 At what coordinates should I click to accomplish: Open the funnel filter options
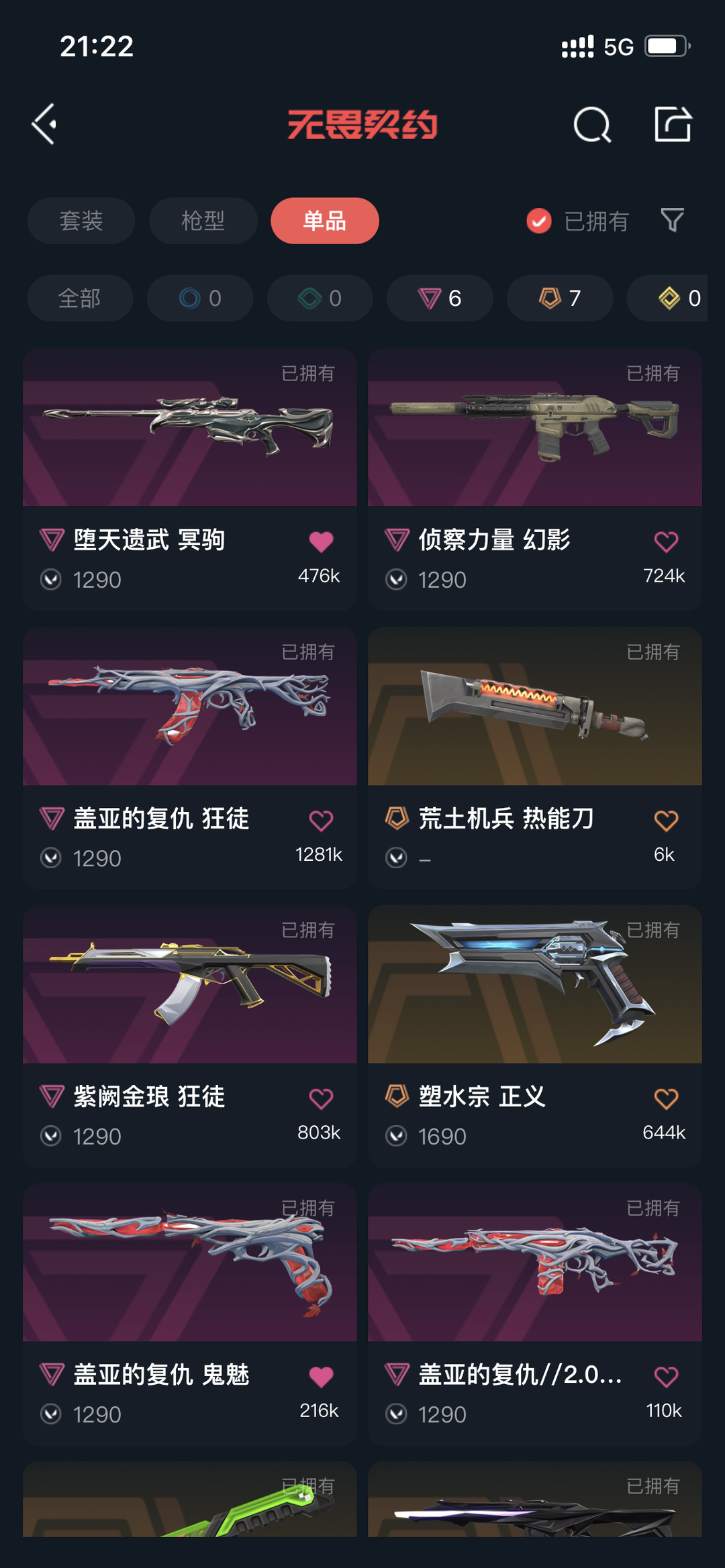coord(672,220)
